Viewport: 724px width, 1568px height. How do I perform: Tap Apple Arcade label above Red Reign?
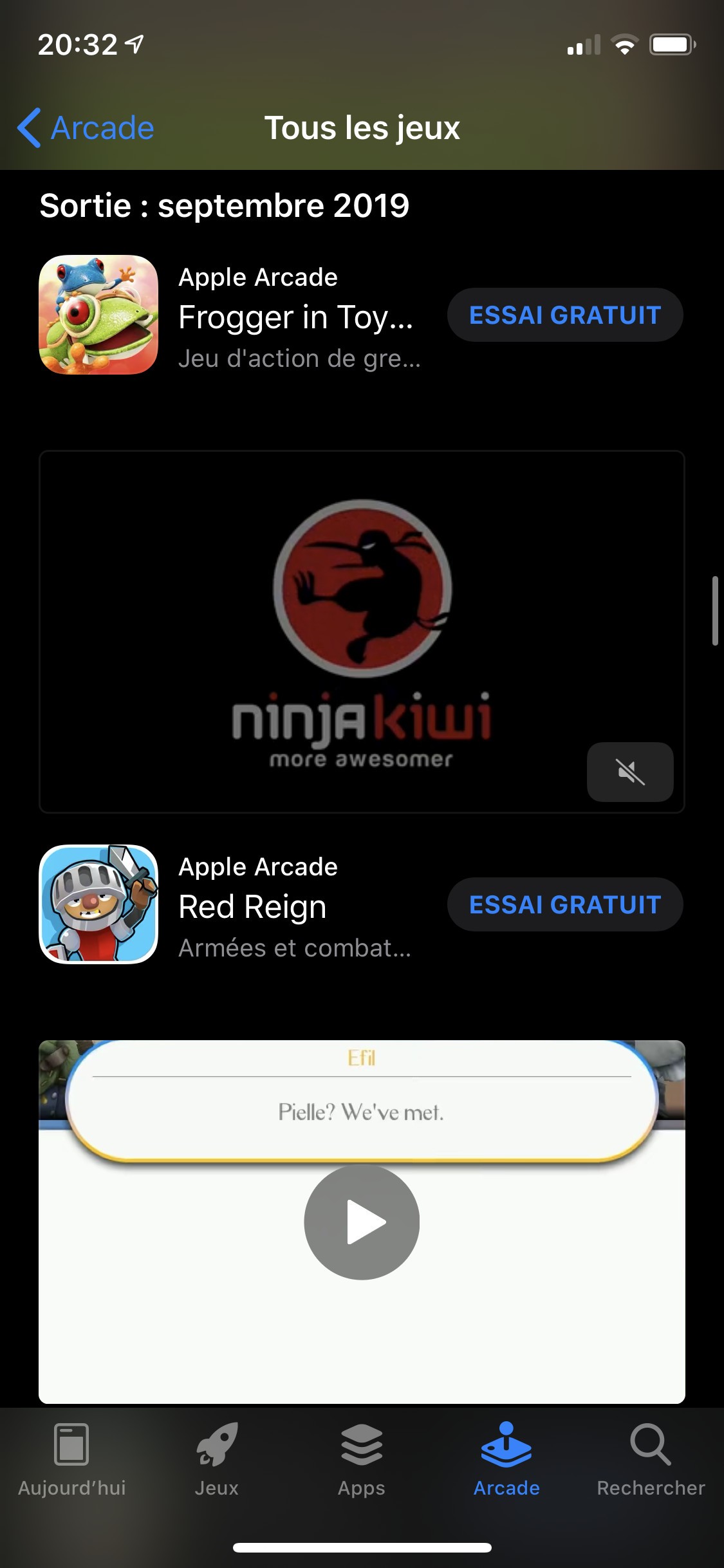click(x=257, y=866)
